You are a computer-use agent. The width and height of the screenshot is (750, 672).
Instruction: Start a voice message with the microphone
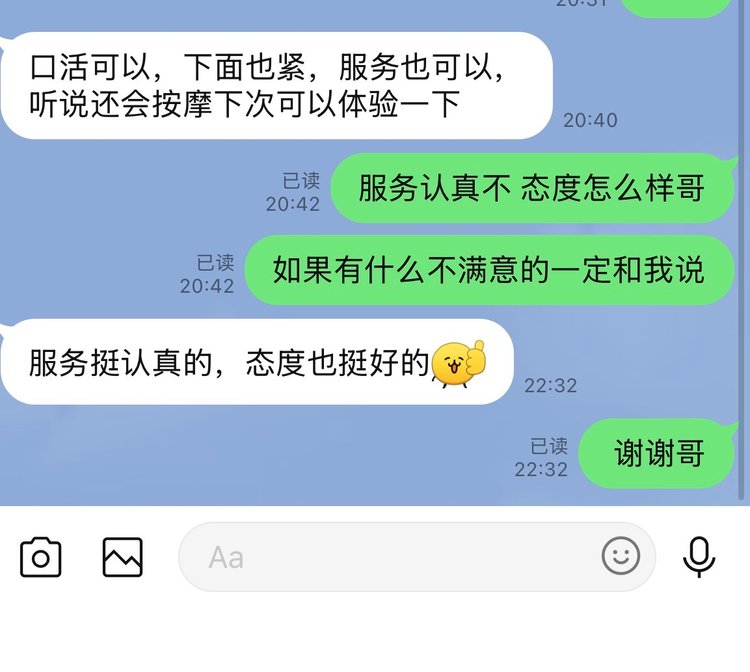[x=699, y=557]
